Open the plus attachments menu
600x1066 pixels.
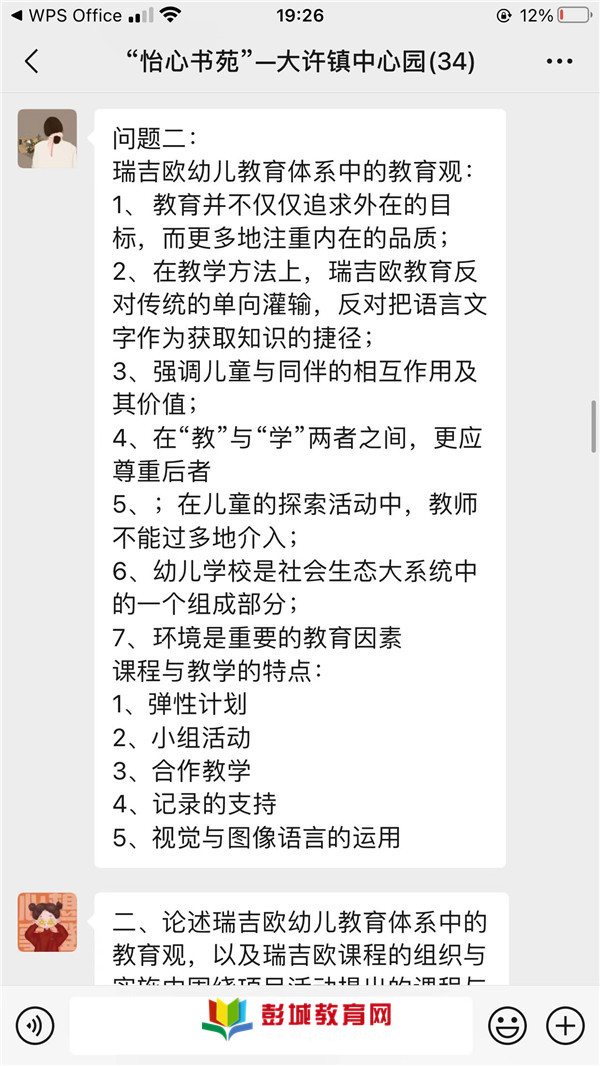click(x=565, y=1025)
